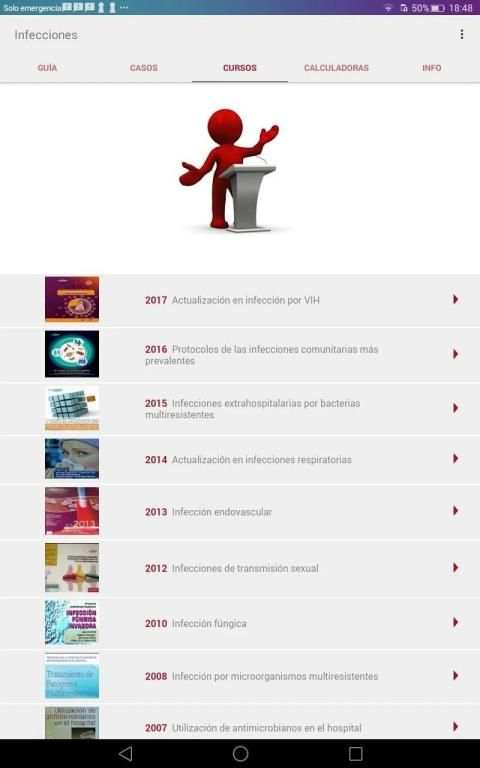Switch to the Guía tab
480x768 pixels.
coord(48,68)
